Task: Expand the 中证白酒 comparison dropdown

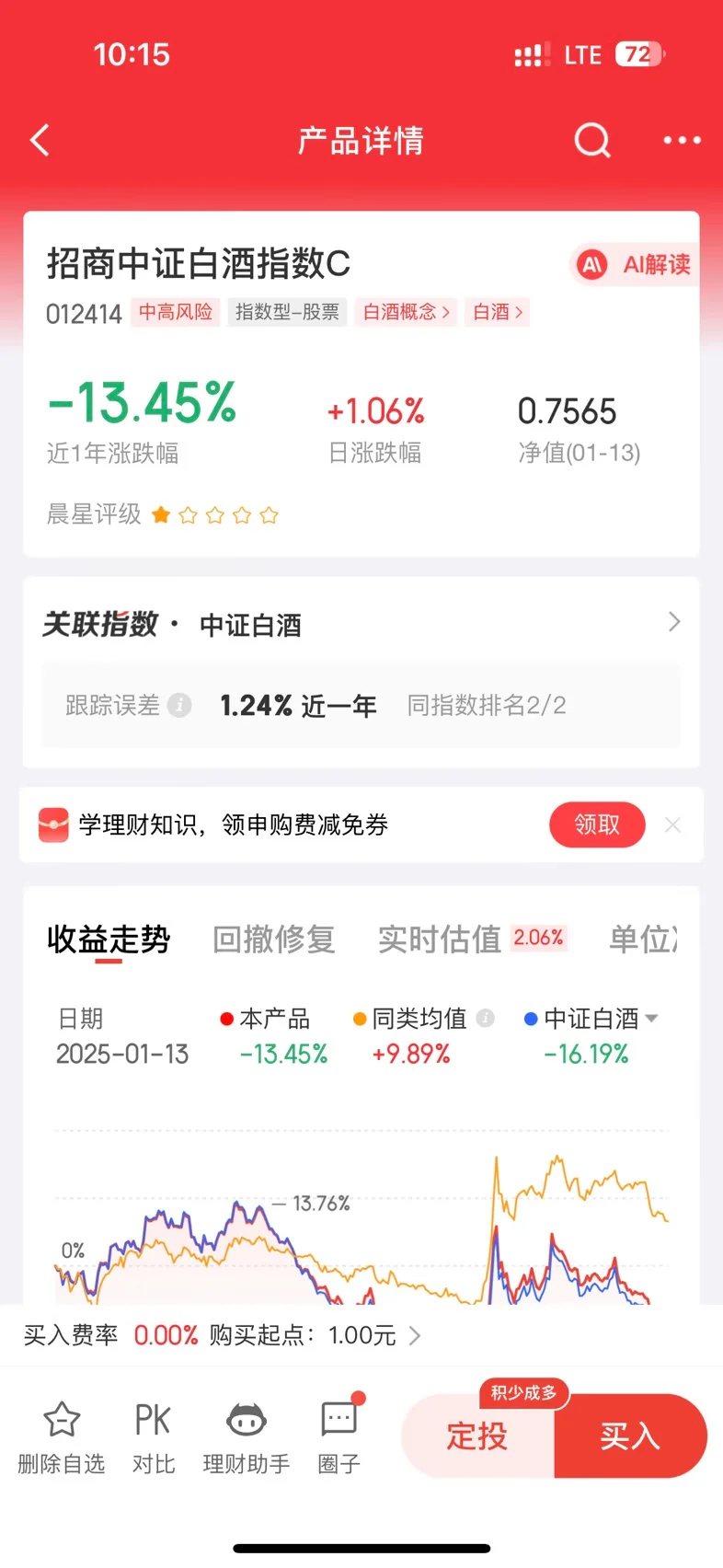Action: point(651,1018)
